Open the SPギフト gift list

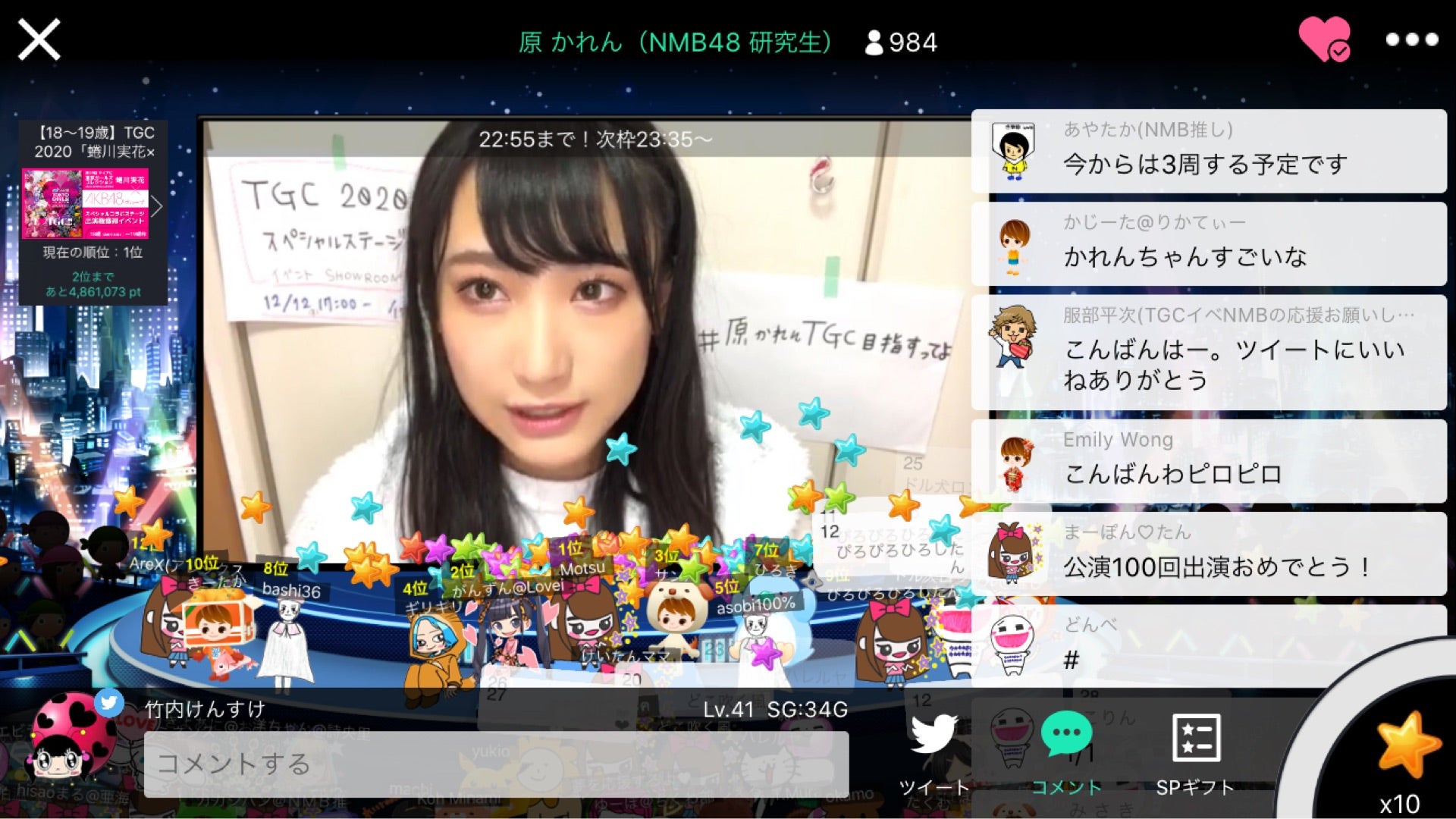click(1195, 751)
